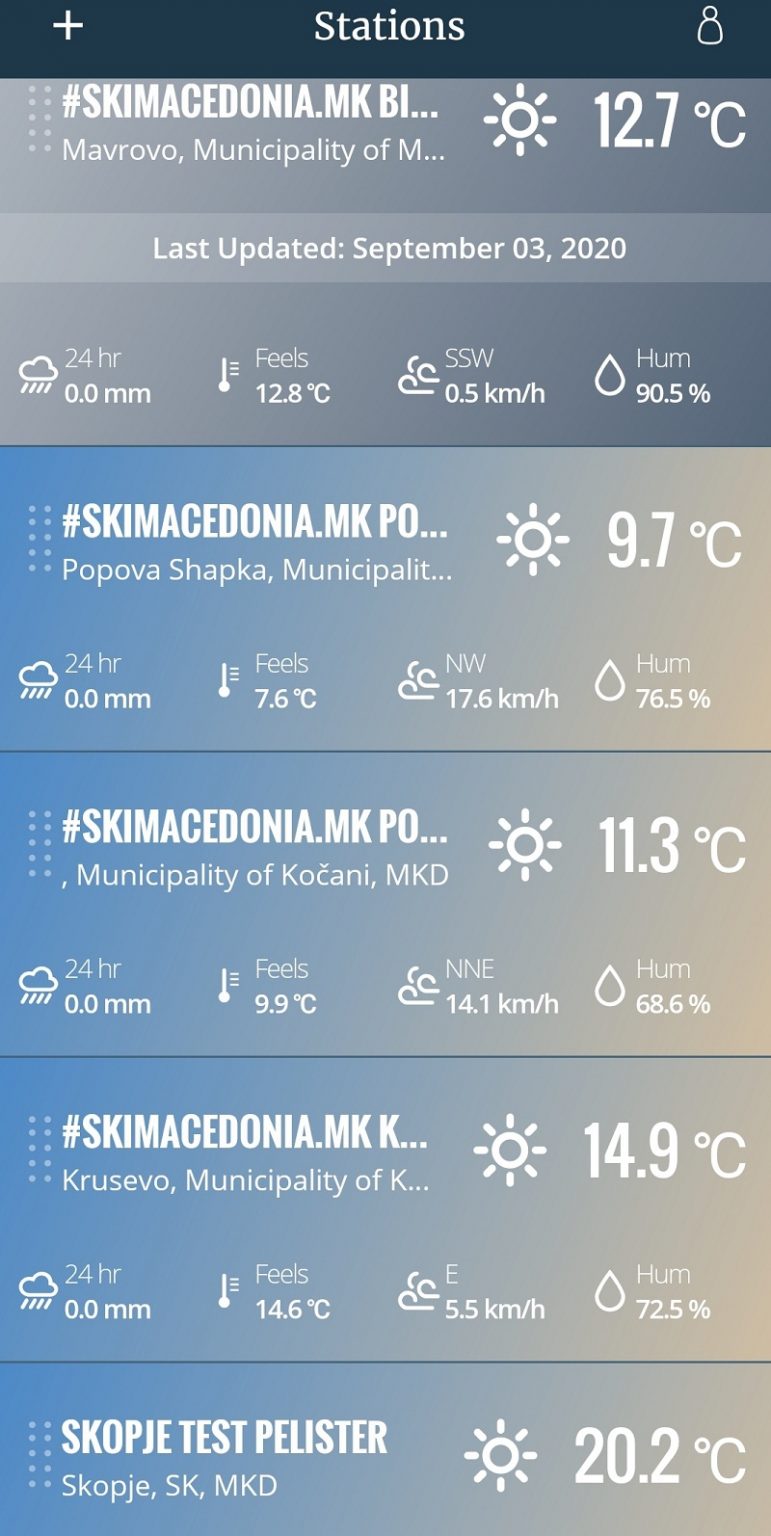771x1536 pixels.
Task: Open the Mavrovo station card
Action: point(385,262)
